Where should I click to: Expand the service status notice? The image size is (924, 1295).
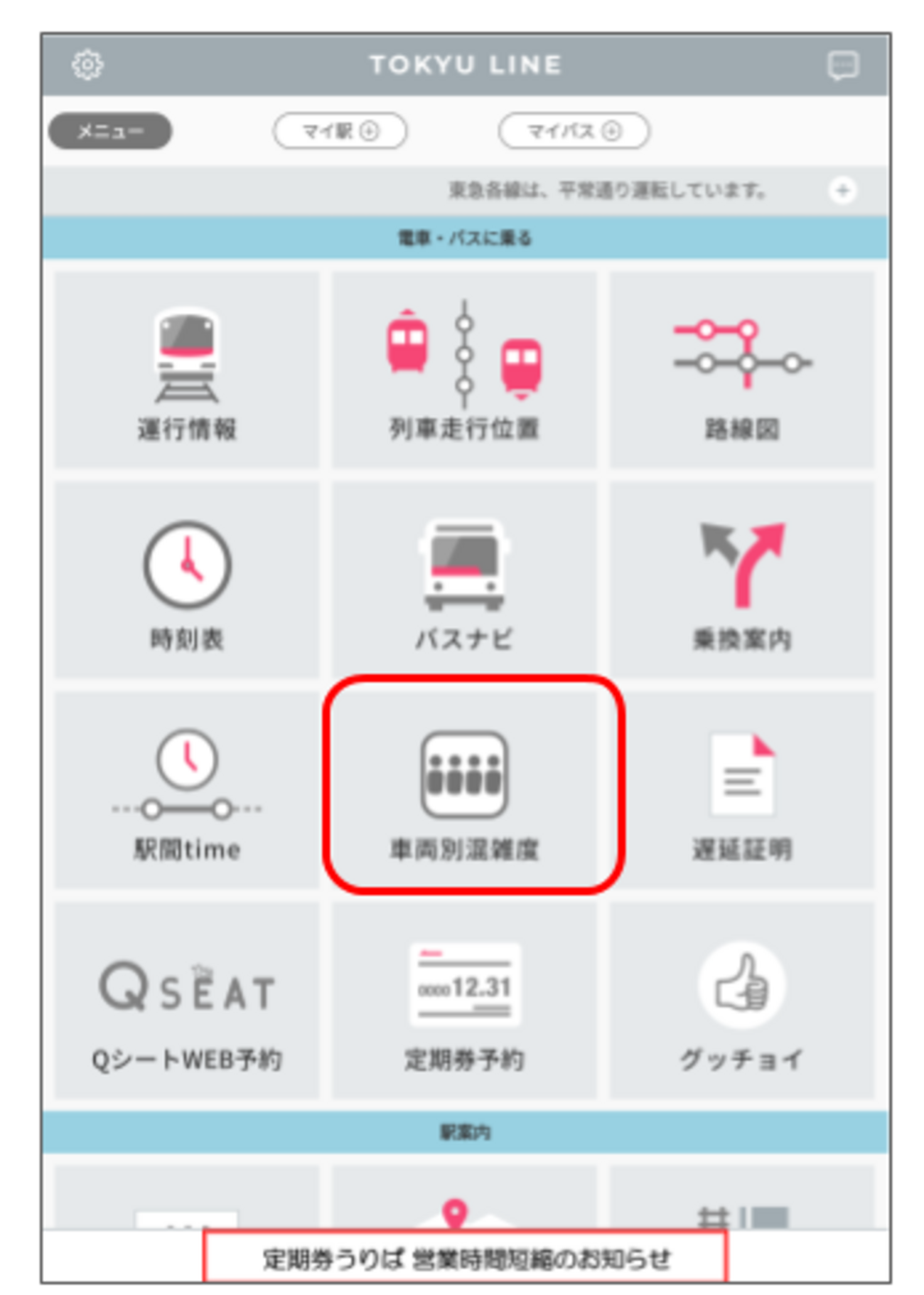pos(843,191)
